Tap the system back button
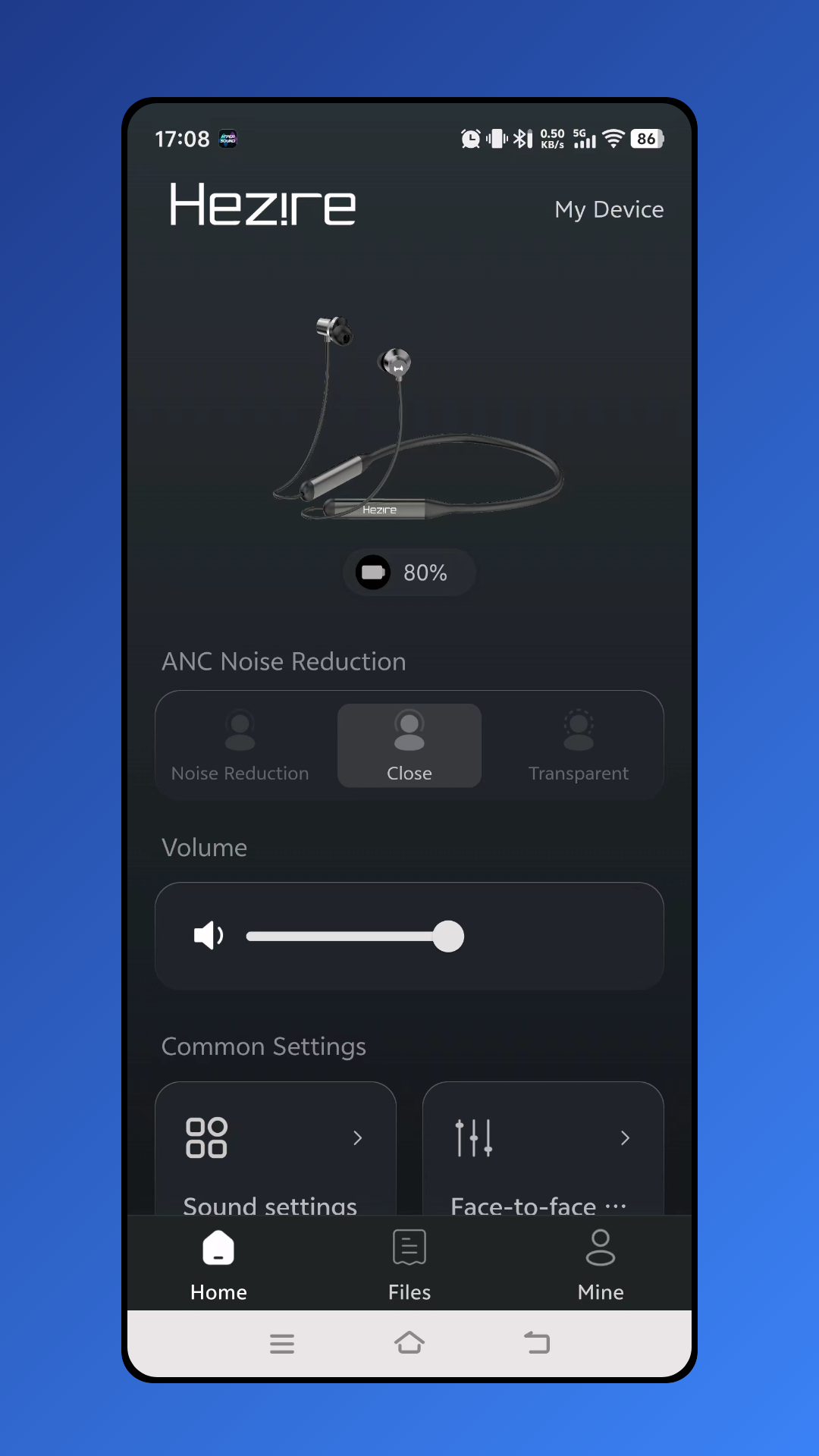This screenshot has width=819, height=1456. point(537,1343)
